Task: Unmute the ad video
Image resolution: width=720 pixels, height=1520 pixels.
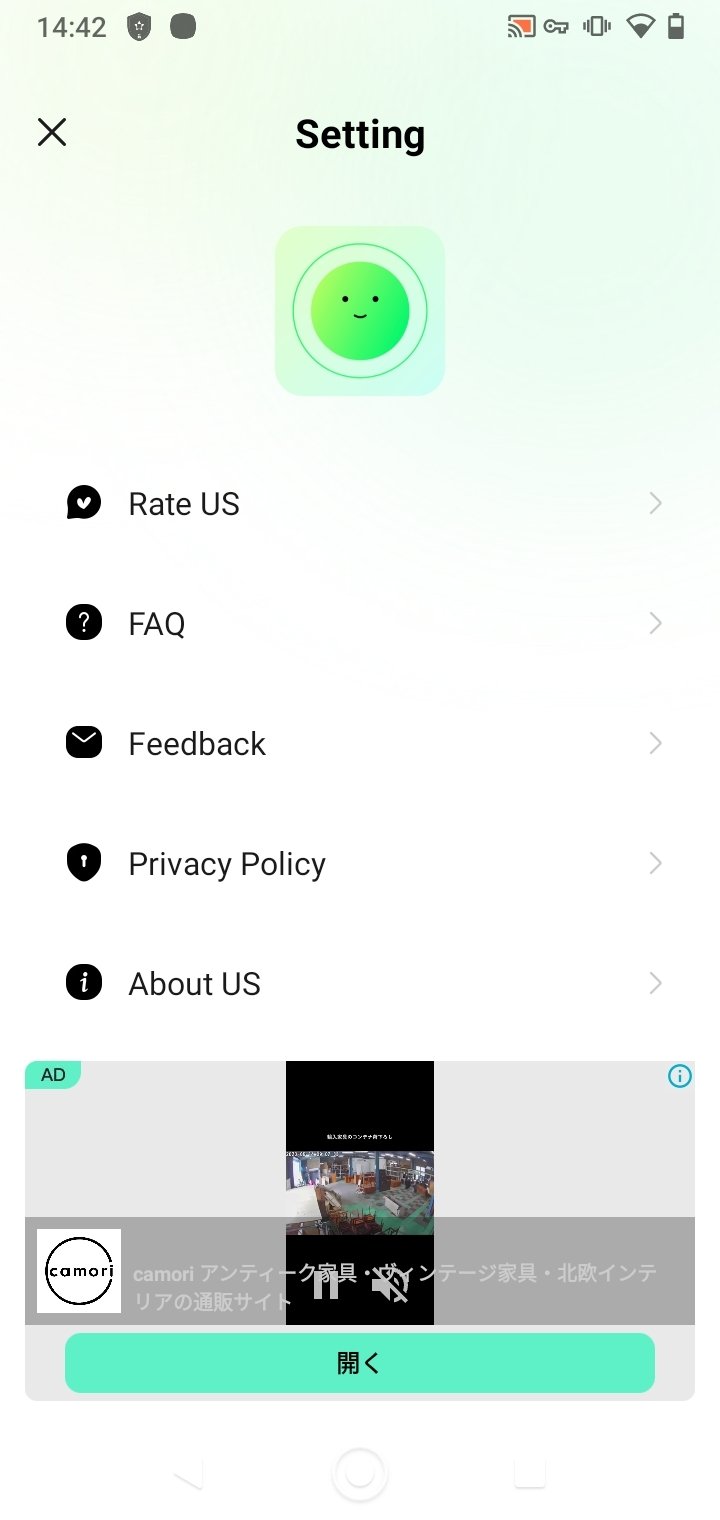Action: [x=390, y=1284]
